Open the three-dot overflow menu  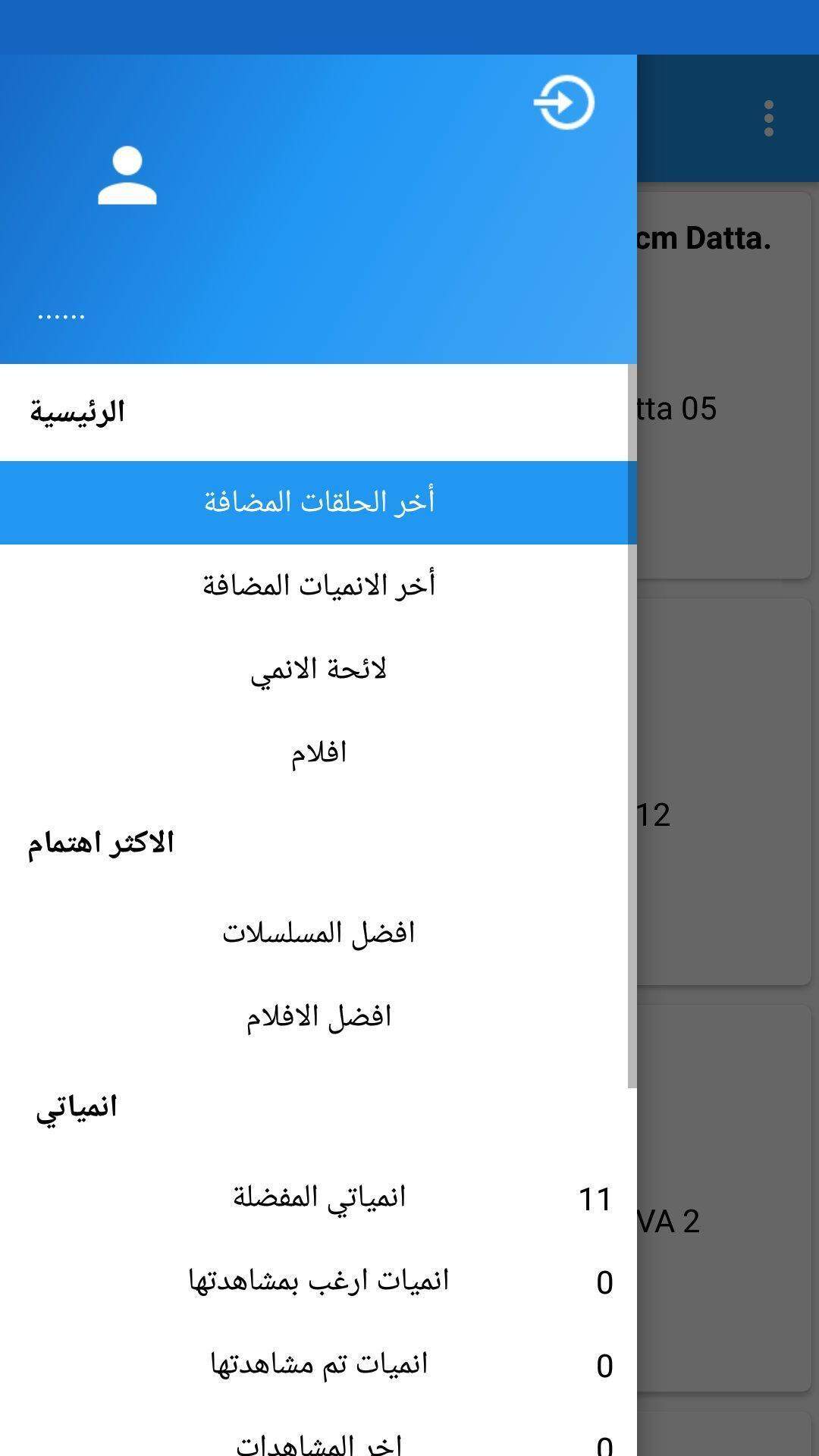pos(768,118)
